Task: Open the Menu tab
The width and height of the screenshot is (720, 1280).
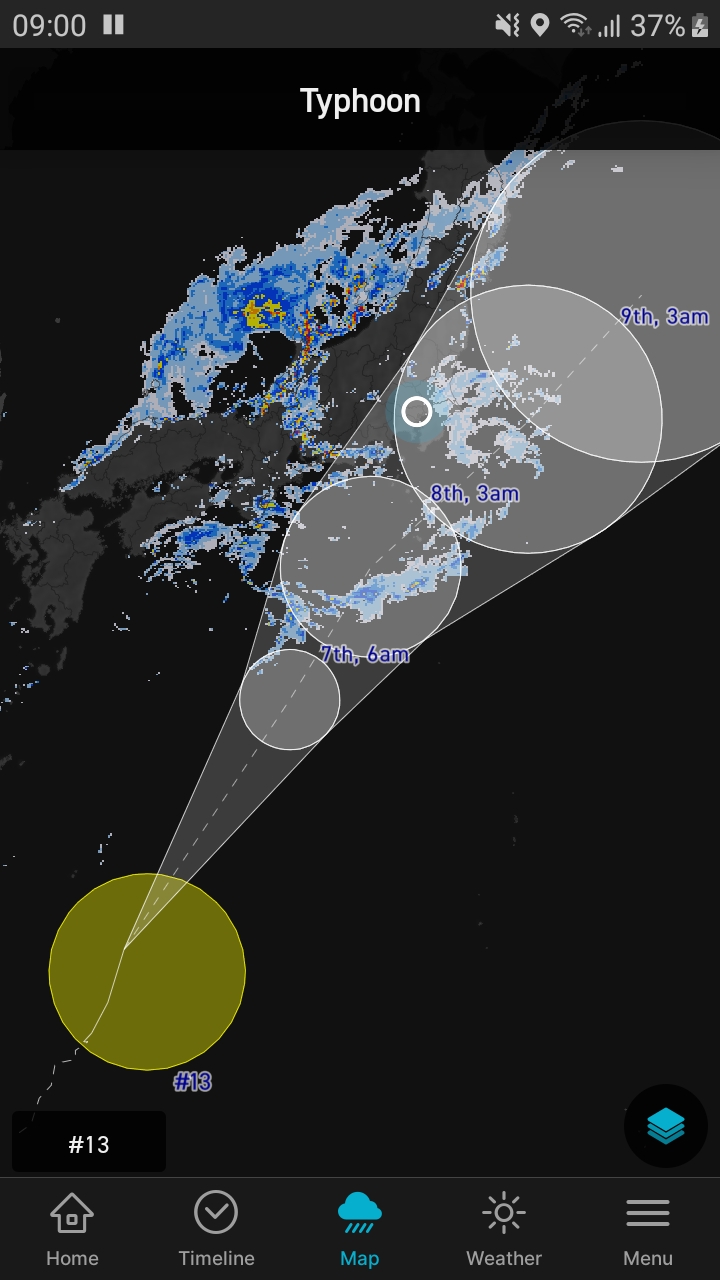Action: (648, 1229)
